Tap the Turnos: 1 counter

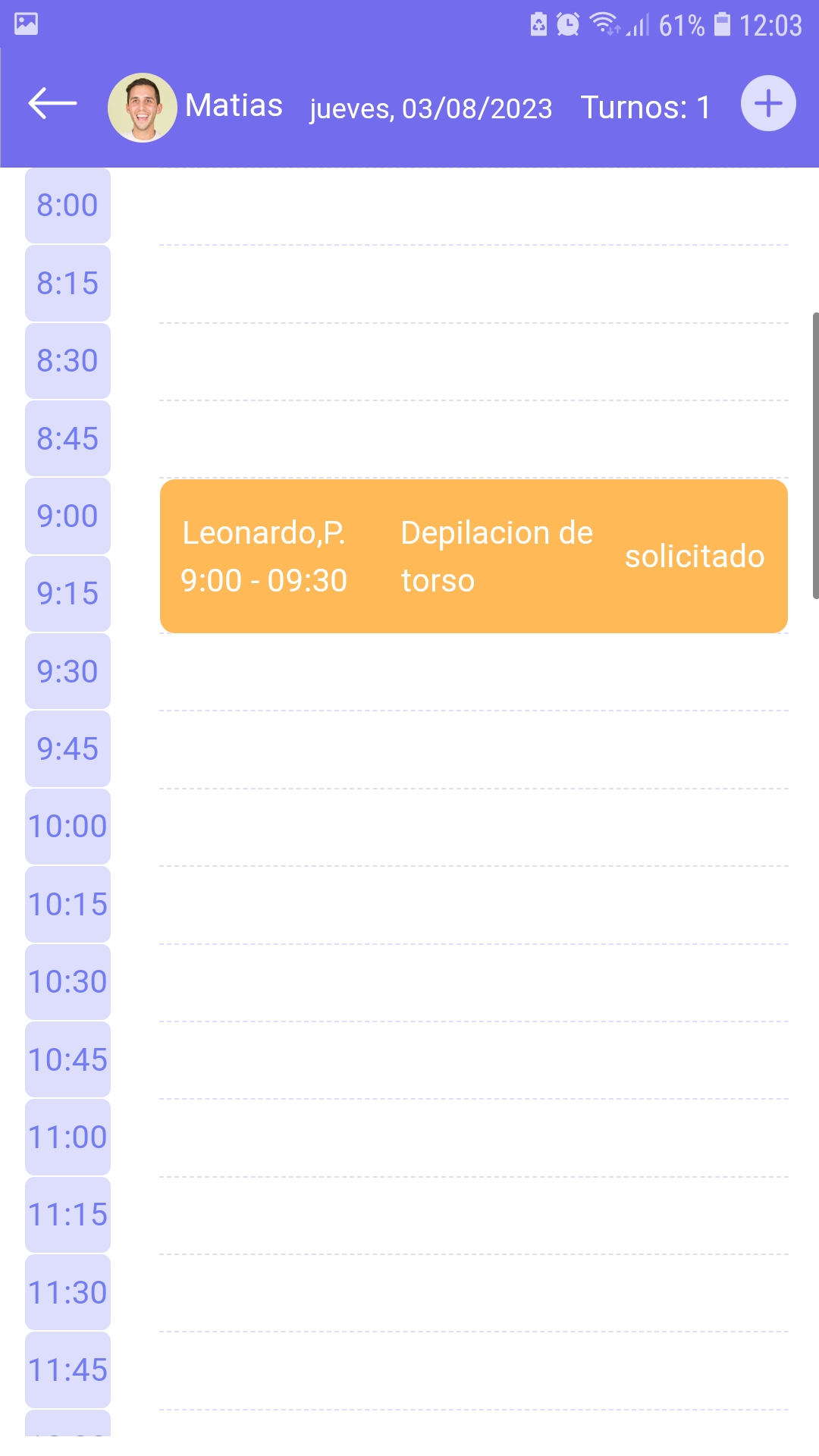coord(645,106)
